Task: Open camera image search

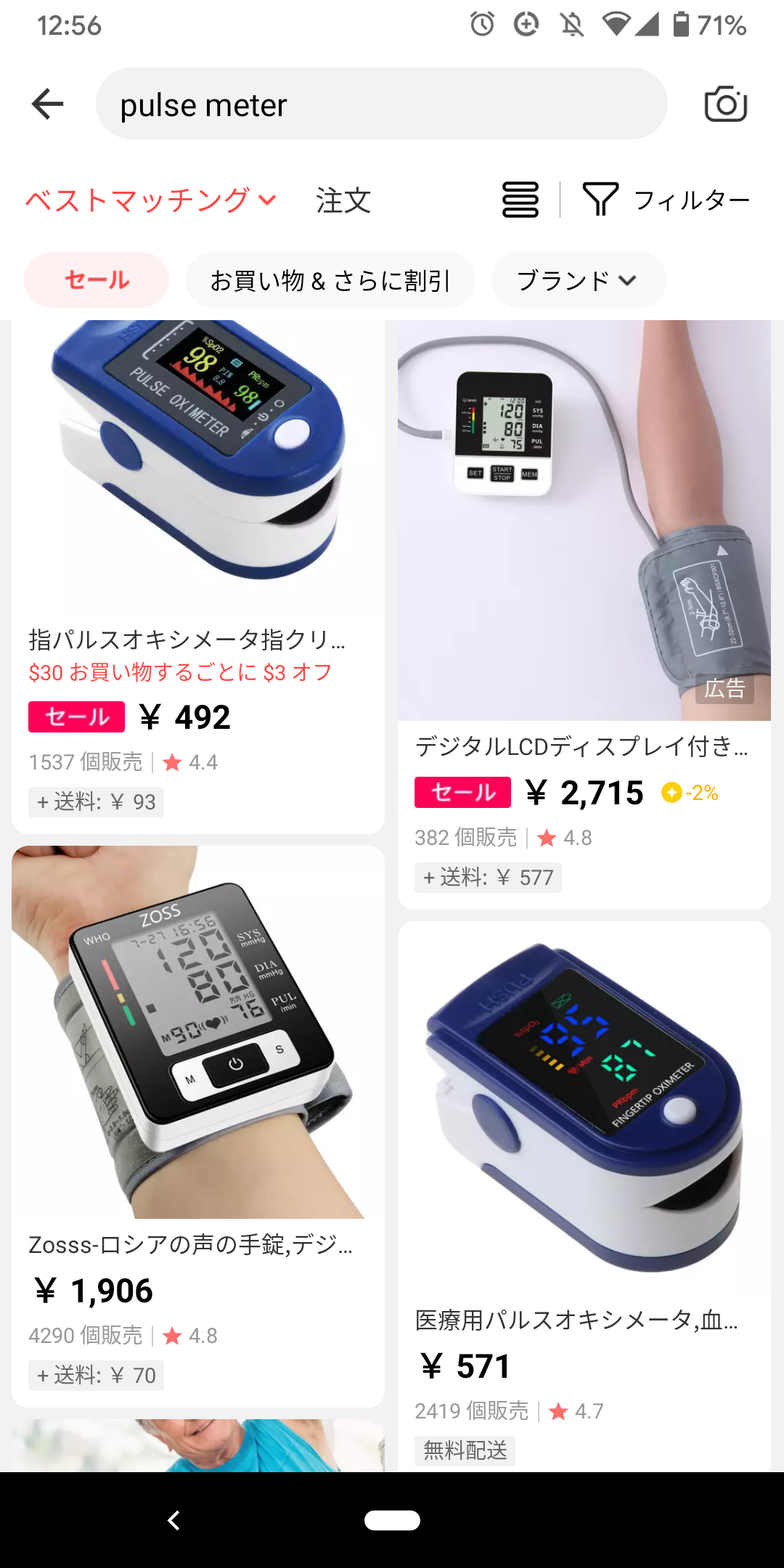Action: tap(725, 104)
